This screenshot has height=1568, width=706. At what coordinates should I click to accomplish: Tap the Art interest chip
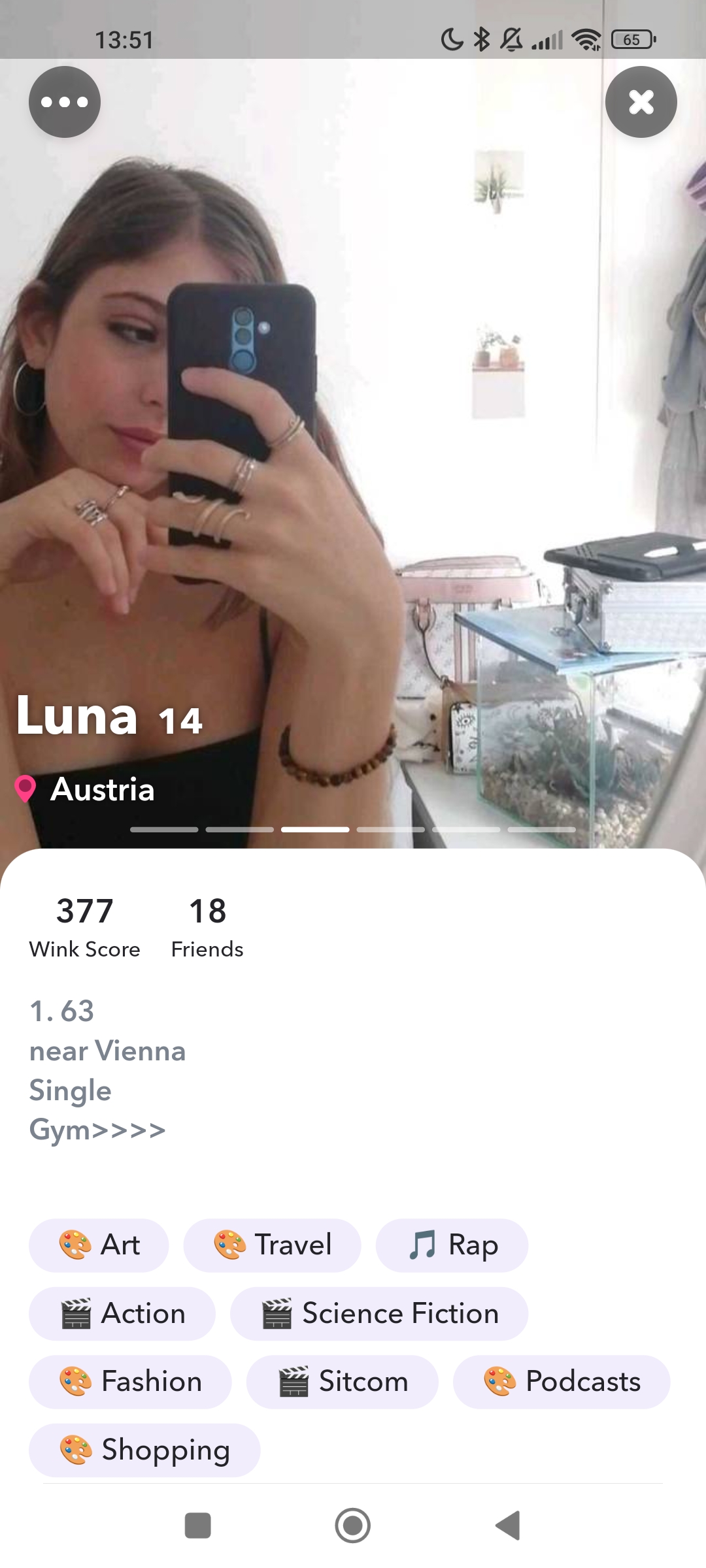(x=99, y=1245)
